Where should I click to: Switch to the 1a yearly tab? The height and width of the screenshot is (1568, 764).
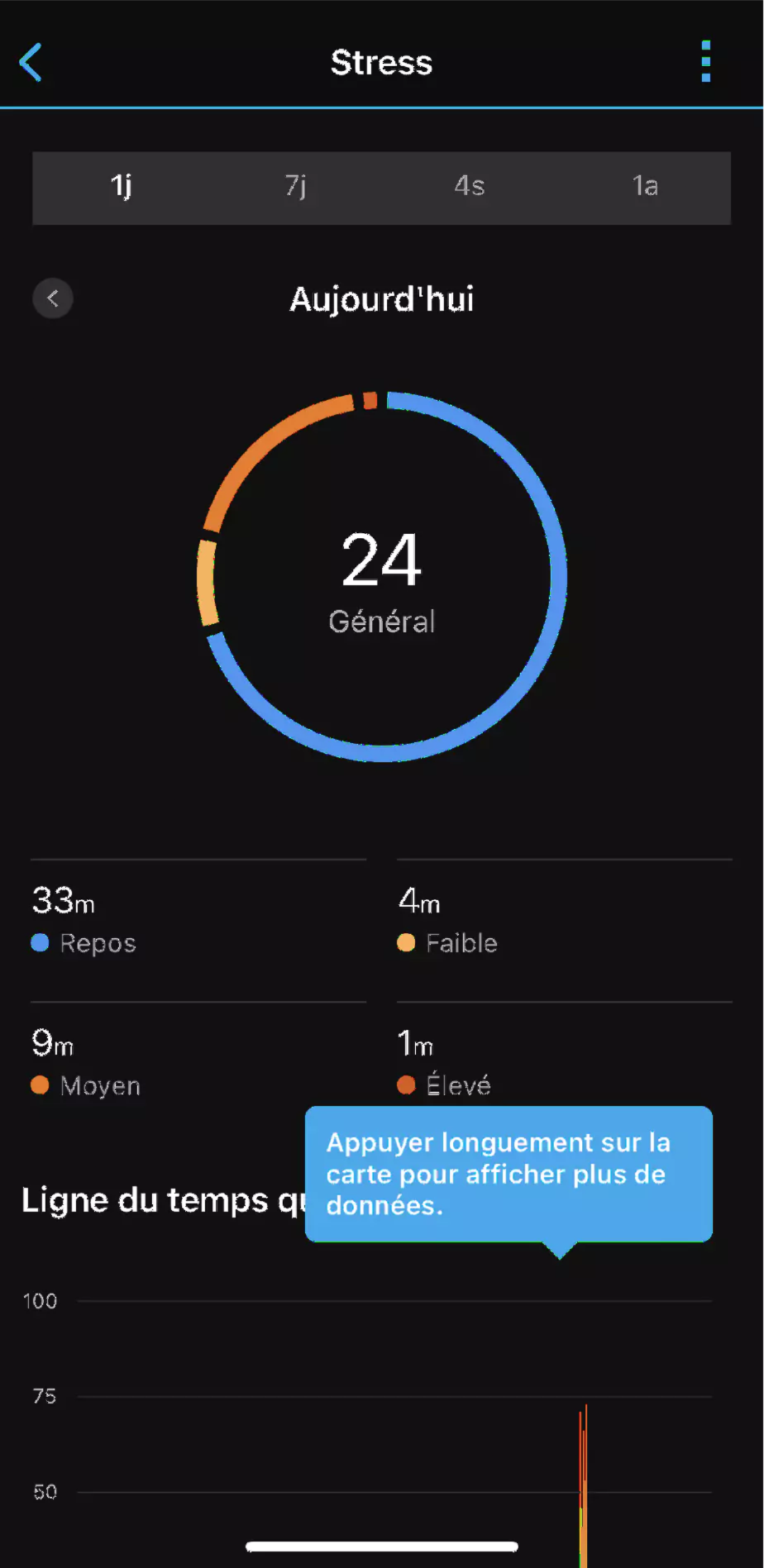coord(644,187)
